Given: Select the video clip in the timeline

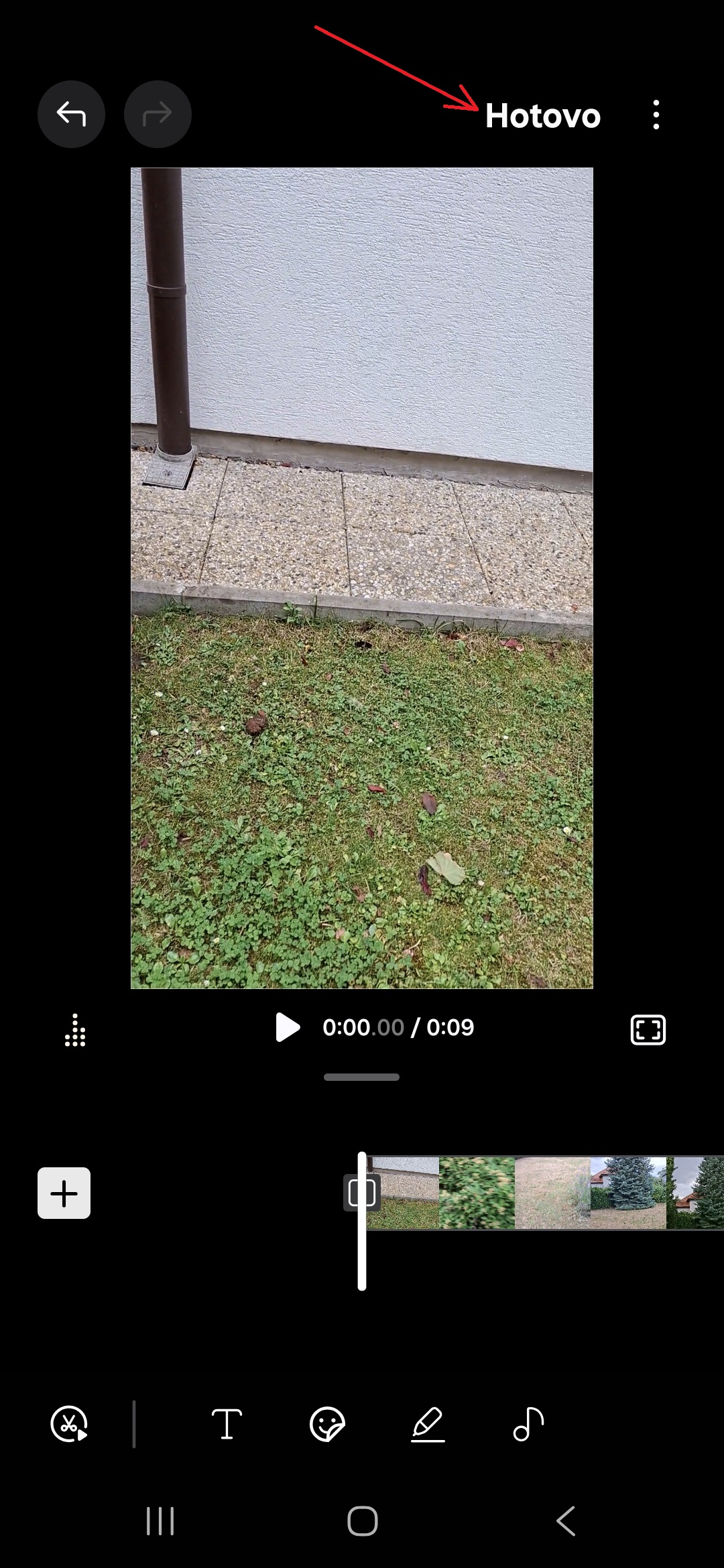Looking at the screenshot, I should [x=545, y=1193].
